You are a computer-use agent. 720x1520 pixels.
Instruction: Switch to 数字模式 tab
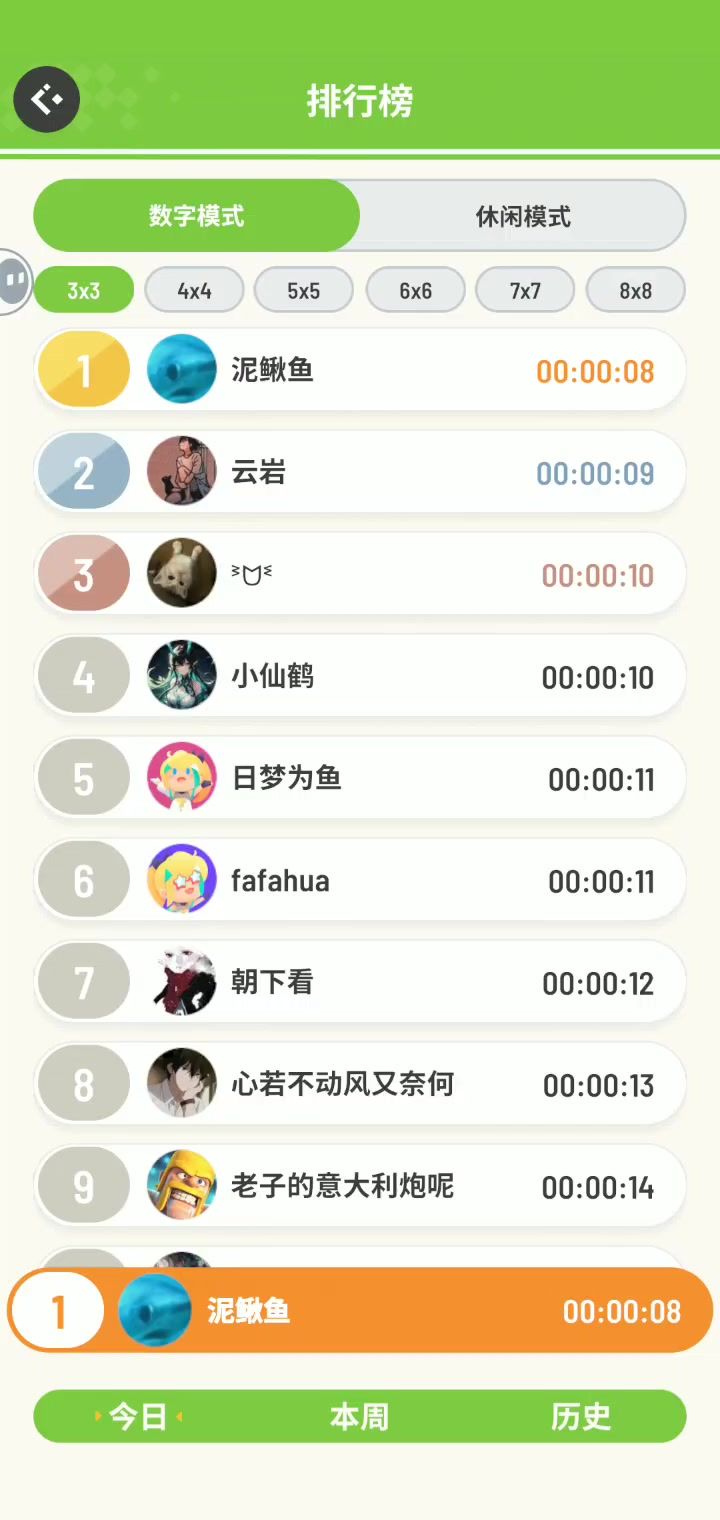click(197, 216)
